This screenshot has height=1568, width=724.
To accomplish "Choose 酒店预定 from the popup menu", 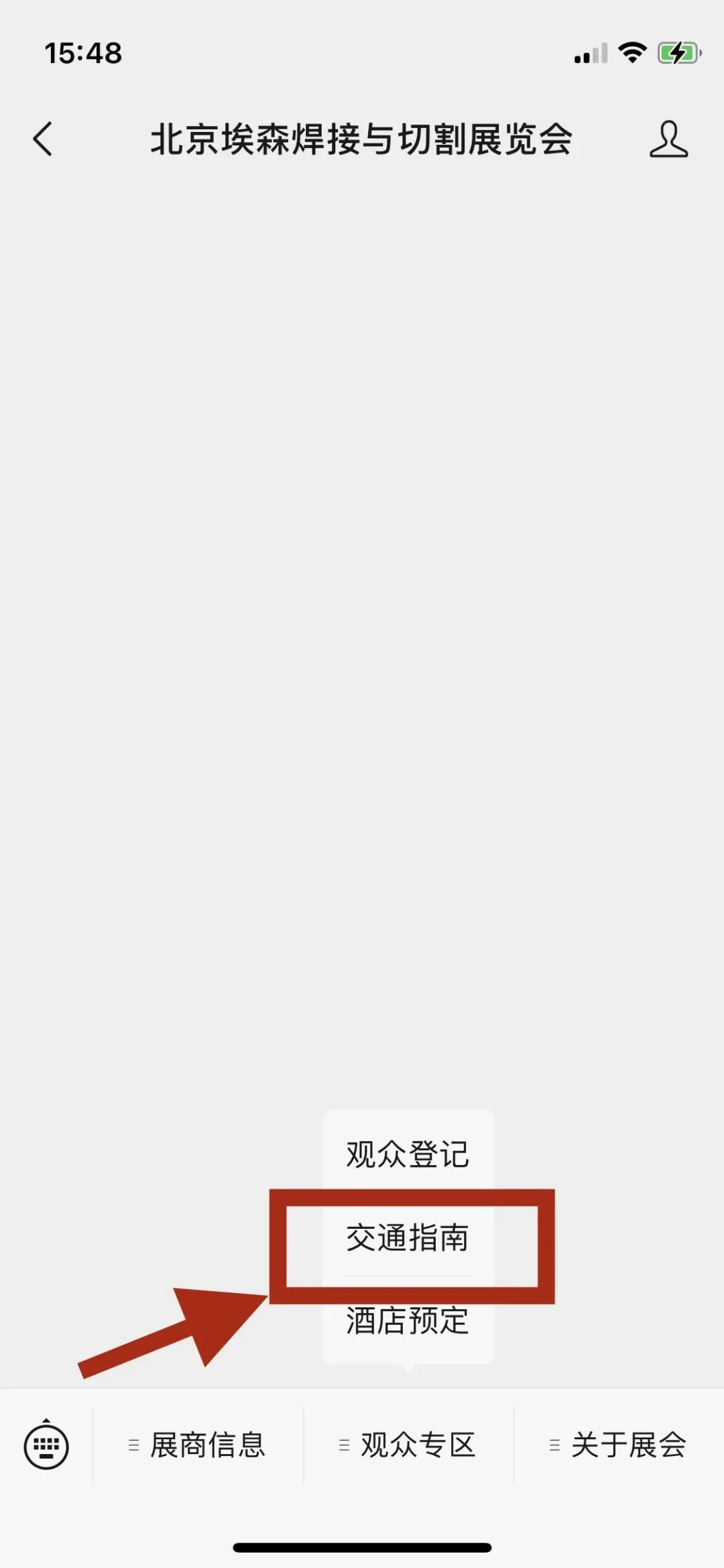I will tap(408, 1321).
